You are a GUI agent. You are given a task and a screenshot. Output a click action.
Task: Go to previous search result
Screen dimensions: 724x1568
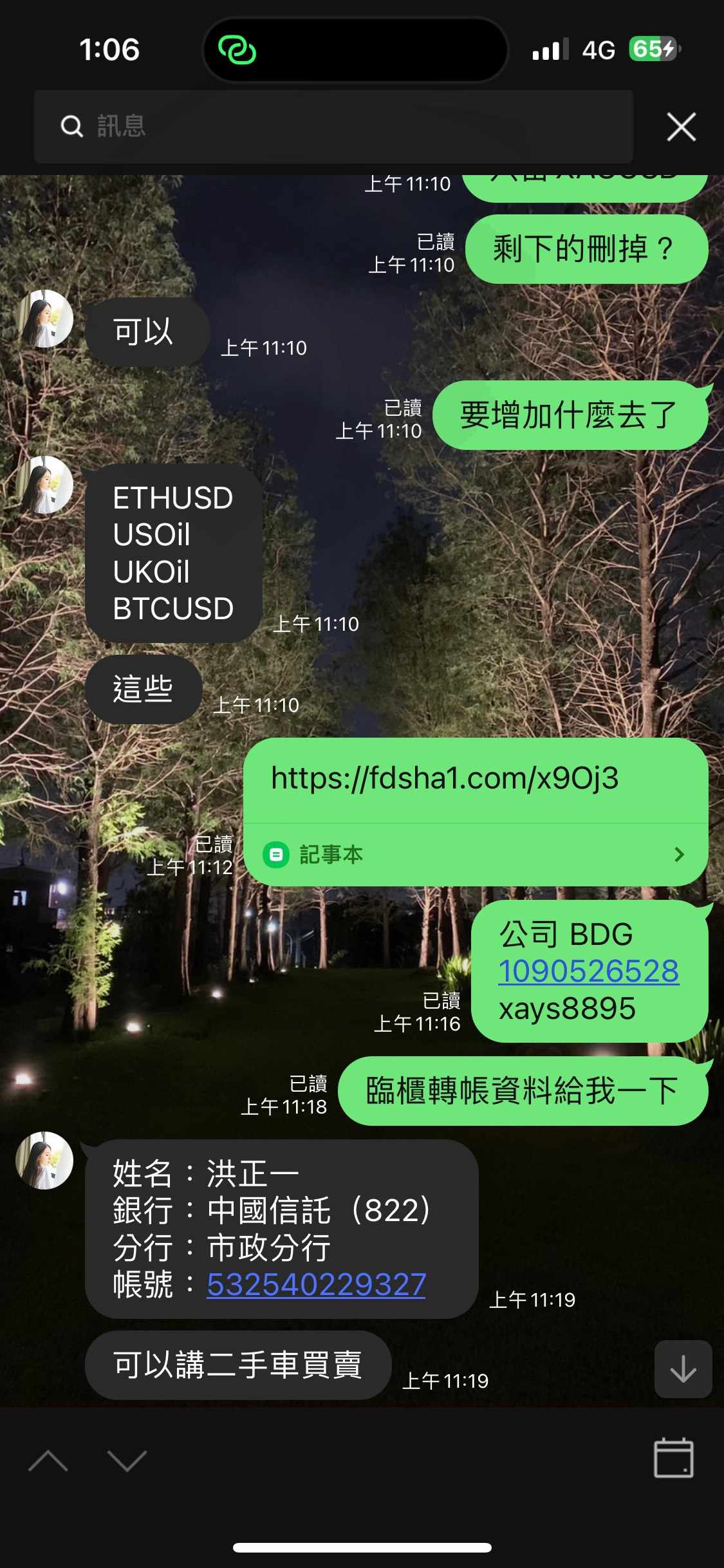pyautogui.click(x=48, y=1461)
